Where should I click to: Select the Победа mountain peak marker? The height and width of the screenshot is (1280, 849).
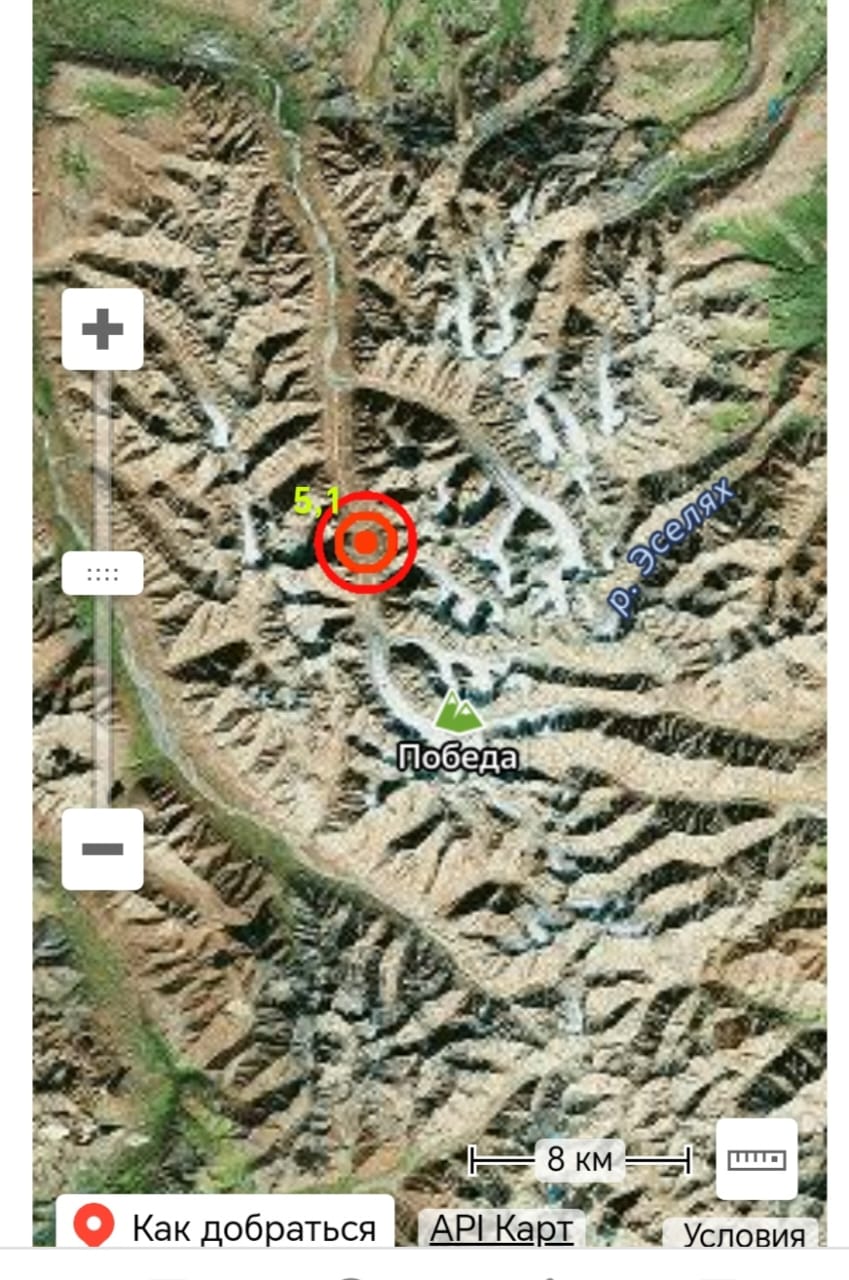pos(459,712)
